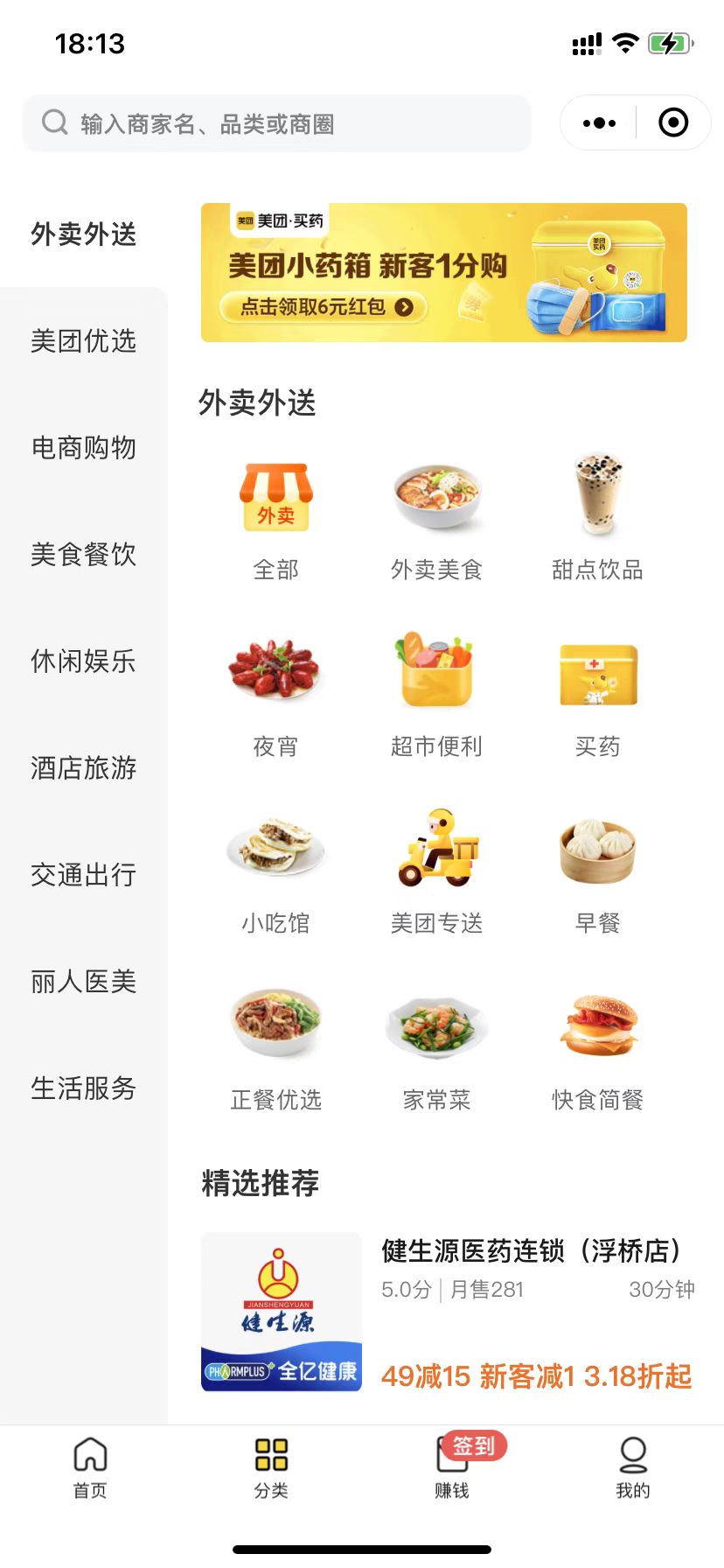The image size is (724, 1568).
Task: Tap the 买药 medicine icon
Action: [x=597, y=693]
